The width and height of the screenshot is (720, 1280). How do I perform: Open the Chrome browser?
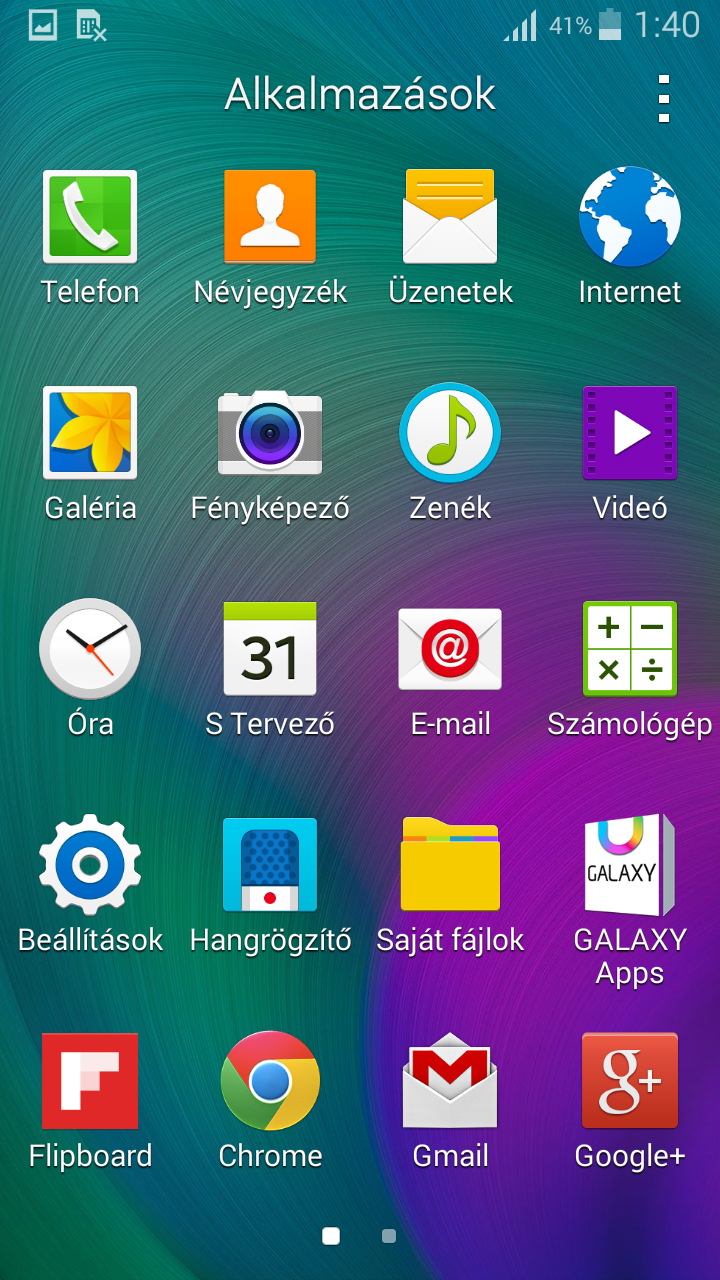[270, 1081]
